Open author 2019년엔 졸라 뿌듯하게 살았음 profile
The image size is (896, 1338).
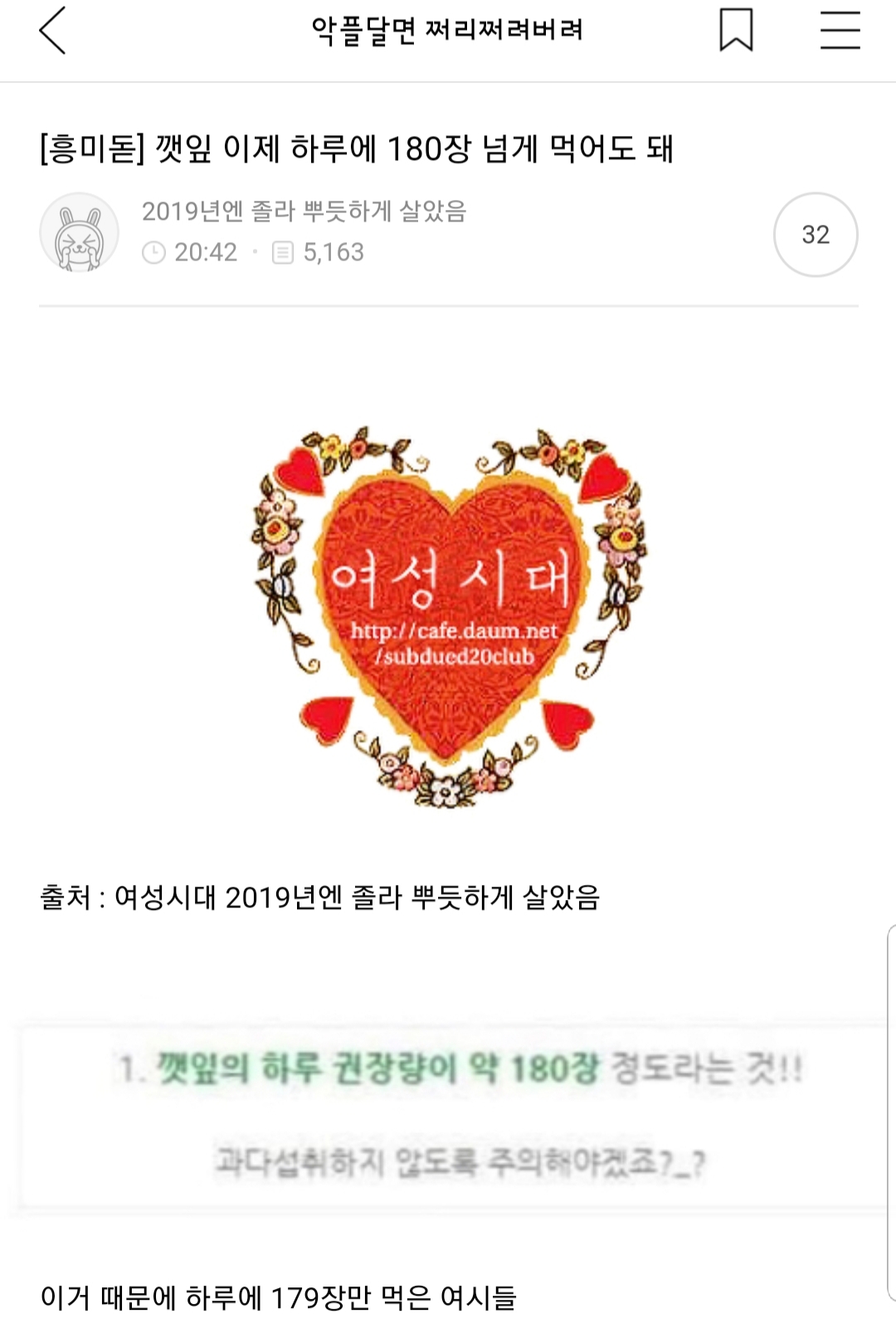point(304,212)
